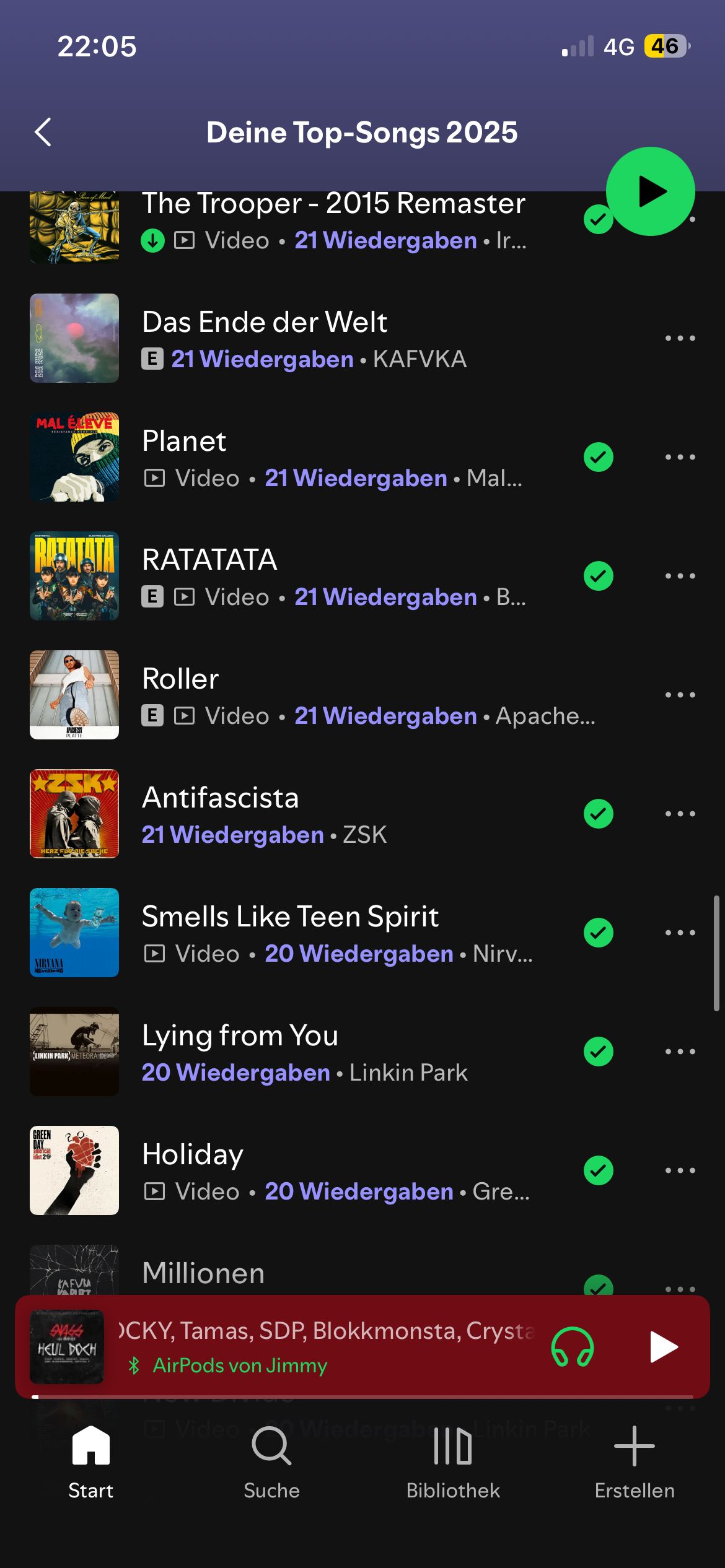
Task: Tap the saved checkmark on Planet
Action: click(598, 457)
